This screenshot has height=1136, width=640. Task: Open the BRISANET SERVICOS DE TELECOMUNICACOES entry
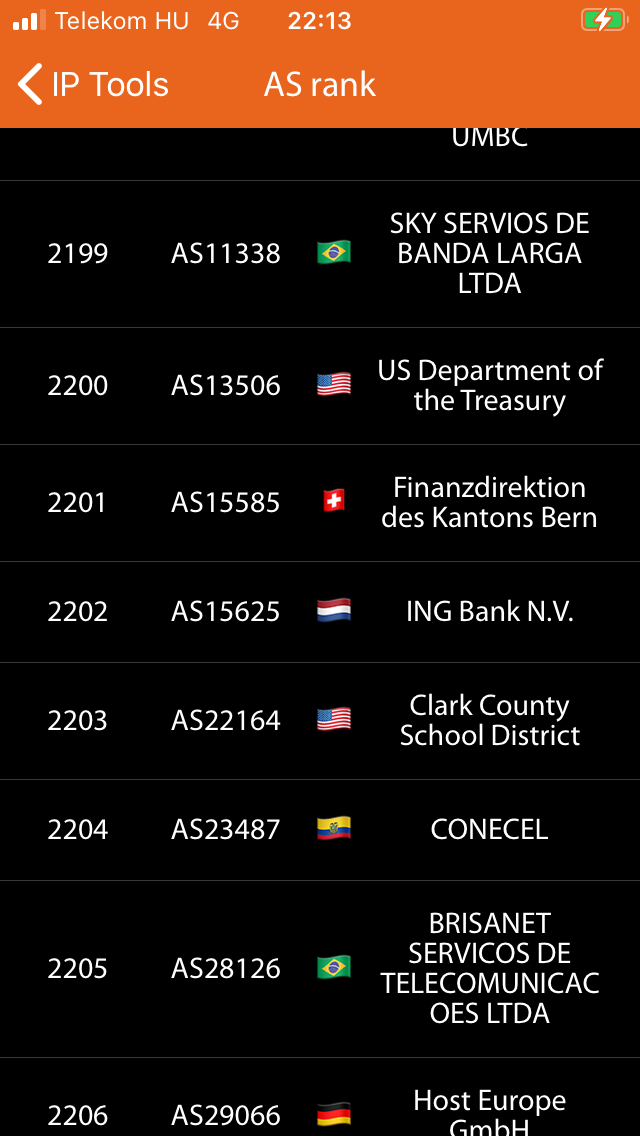(320, 969)
